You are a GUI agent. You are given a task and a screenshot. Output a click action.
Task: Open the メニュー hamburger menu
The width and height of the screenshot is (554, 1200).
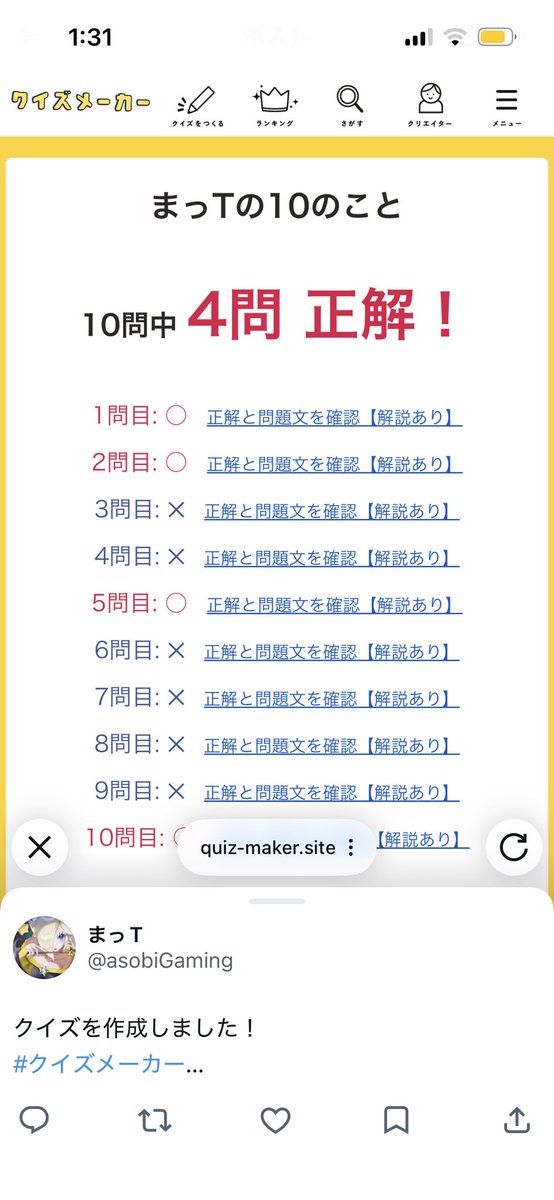pyautogui.click(x=507, y=106)
